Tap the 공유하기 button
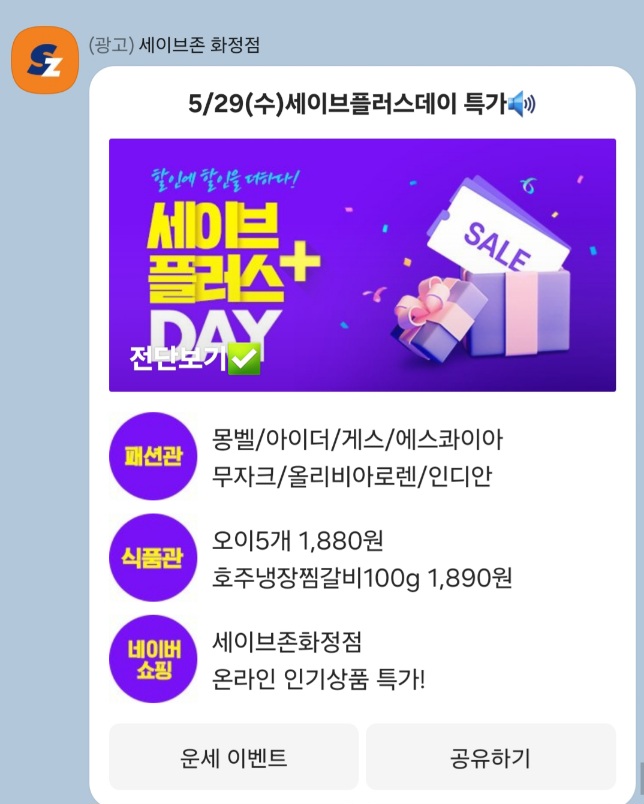Image resolution: width=644 pixels, height=804 pixels. (x=490, y=757)
